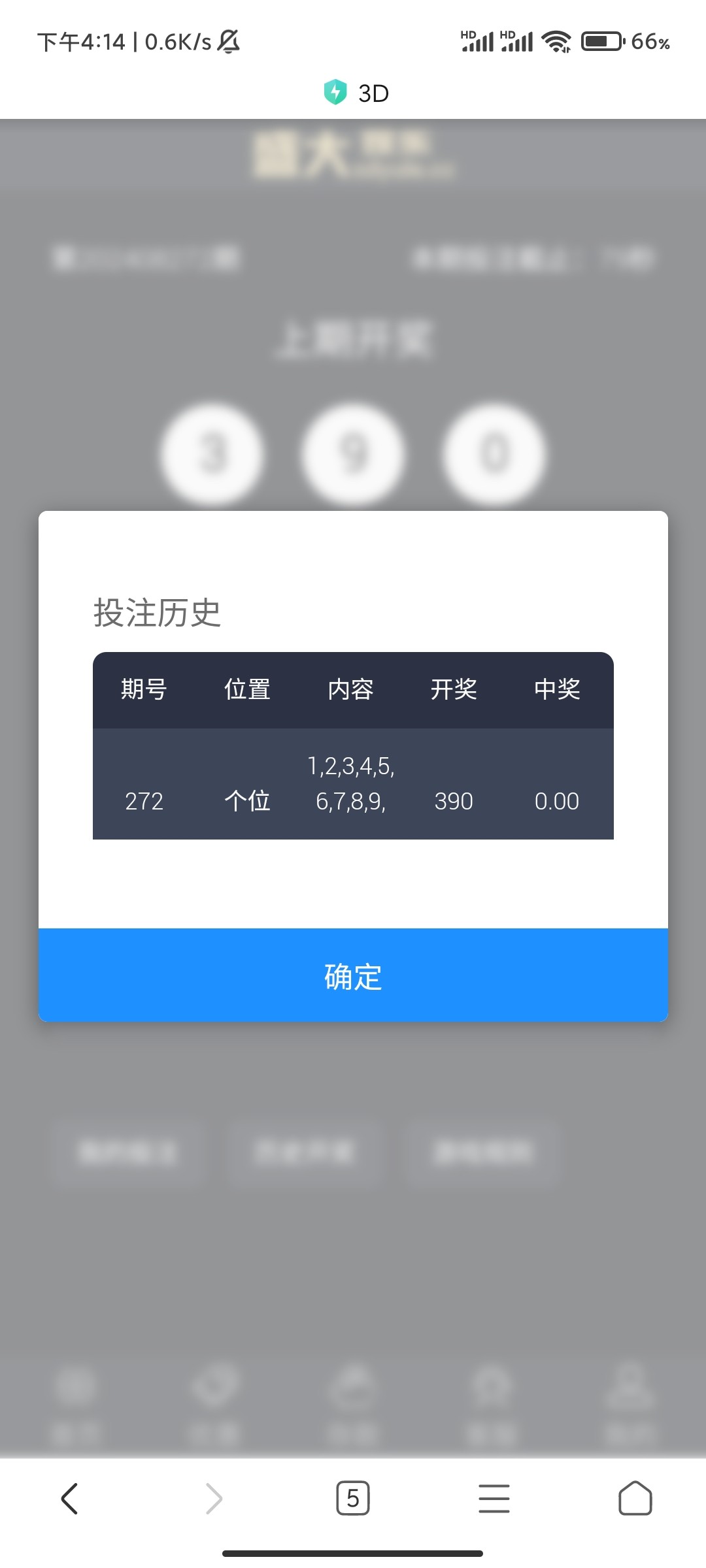The image size is (706, 1568).
Task: Tap the security shield icon beside 3D
Action: pos(335,92)
